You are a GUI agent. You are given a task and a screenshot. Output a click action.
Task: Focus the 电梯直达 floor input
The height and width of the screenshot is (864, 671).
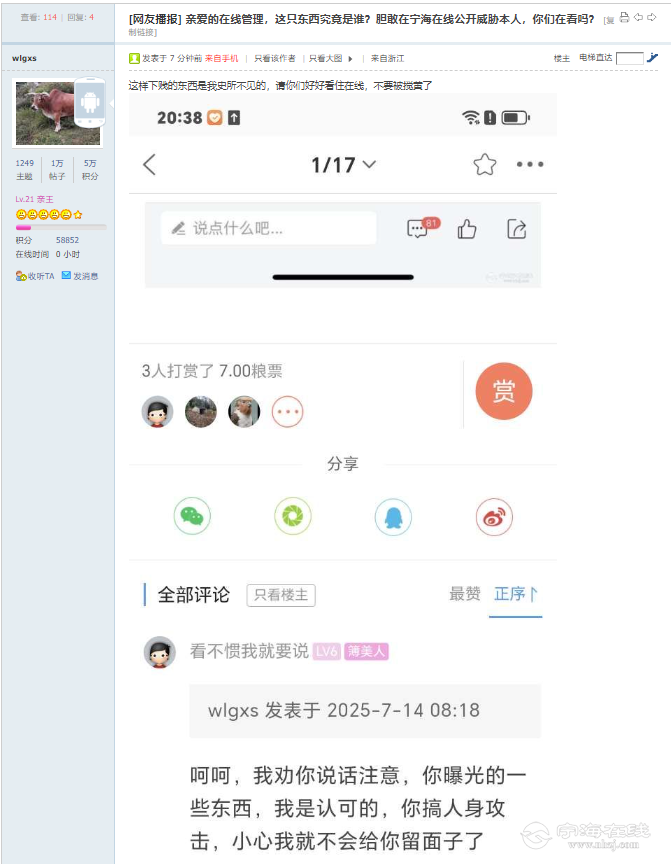pos(629,59)
